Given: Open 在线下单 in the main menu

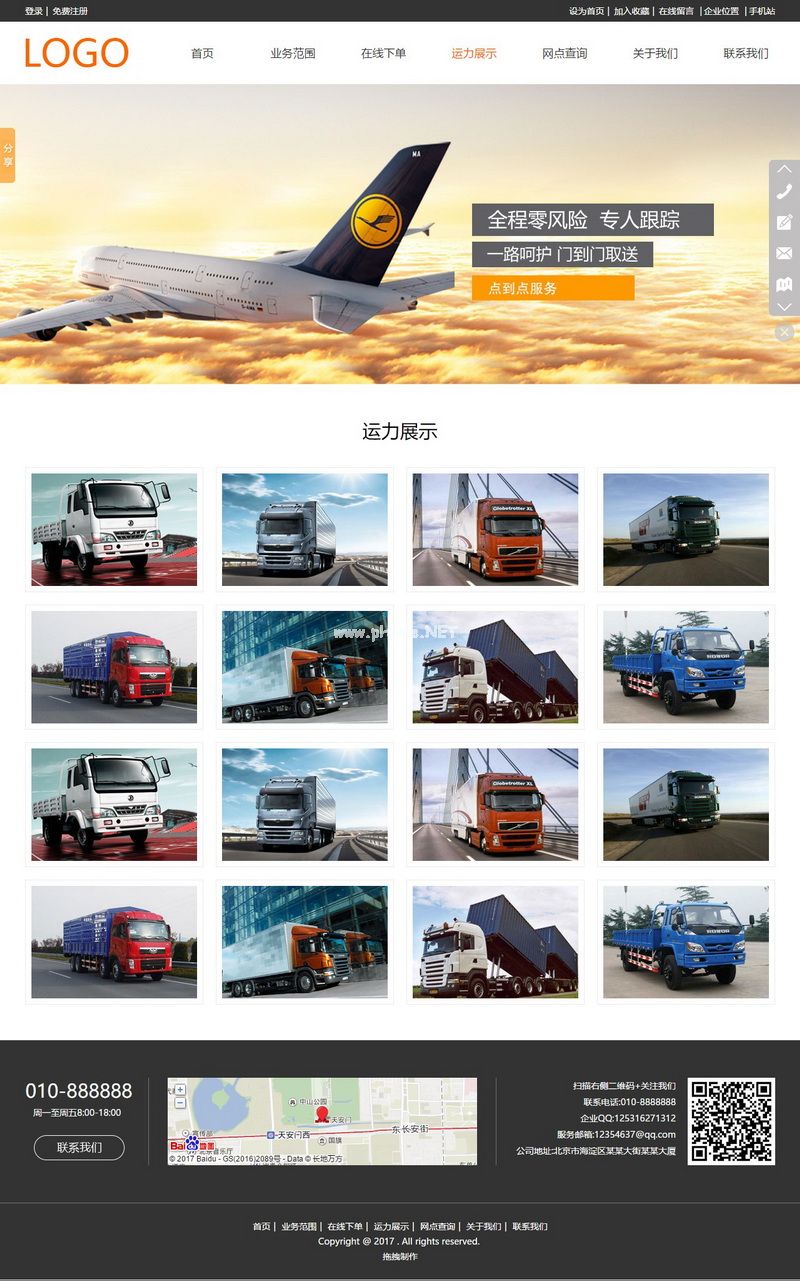Looking at the screenshot, I should (x=383, y=53).
